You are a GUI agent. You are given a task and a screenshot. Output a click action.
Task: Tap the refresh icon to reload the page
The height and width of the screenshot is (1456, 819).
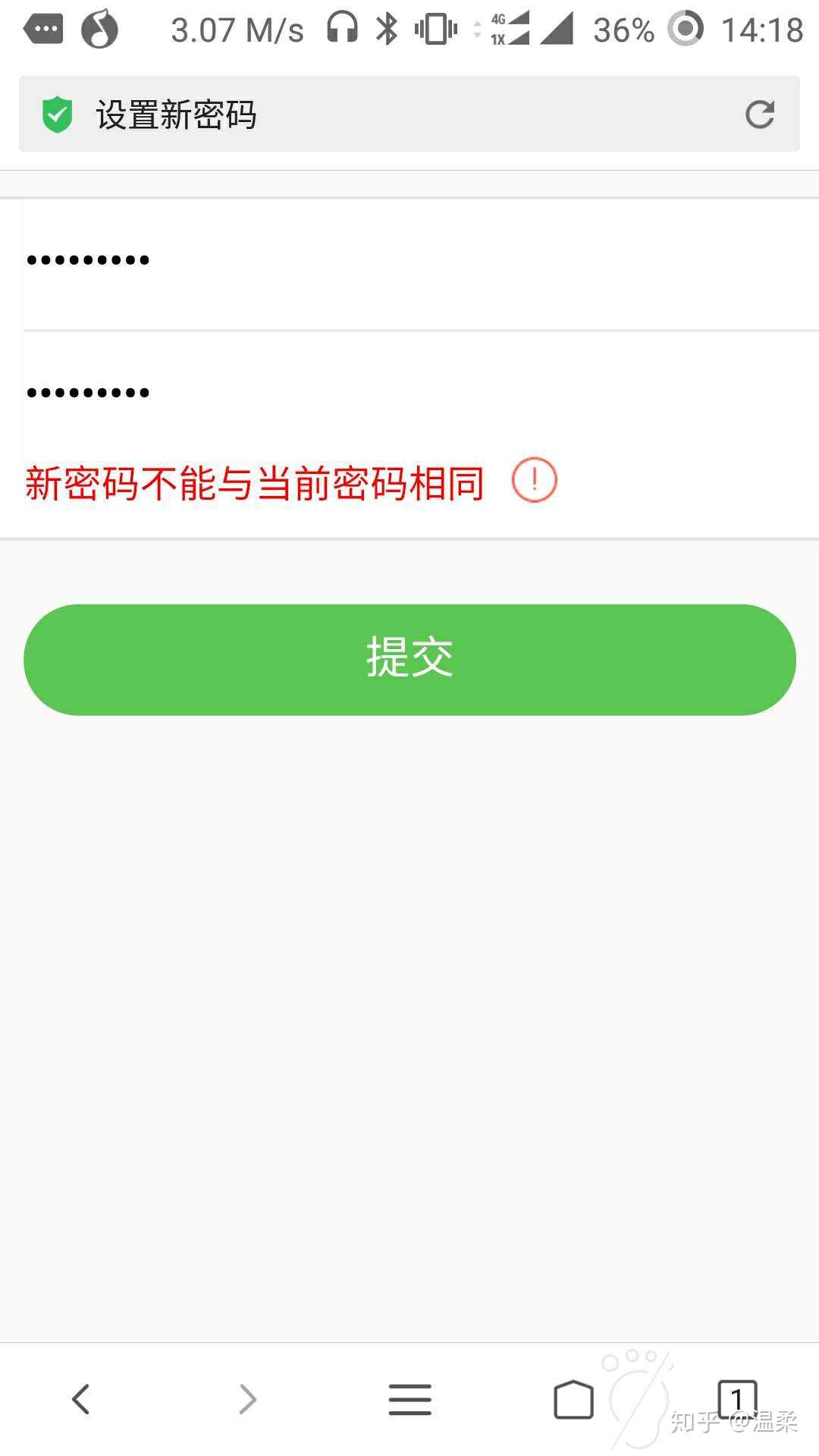point(761,114)
